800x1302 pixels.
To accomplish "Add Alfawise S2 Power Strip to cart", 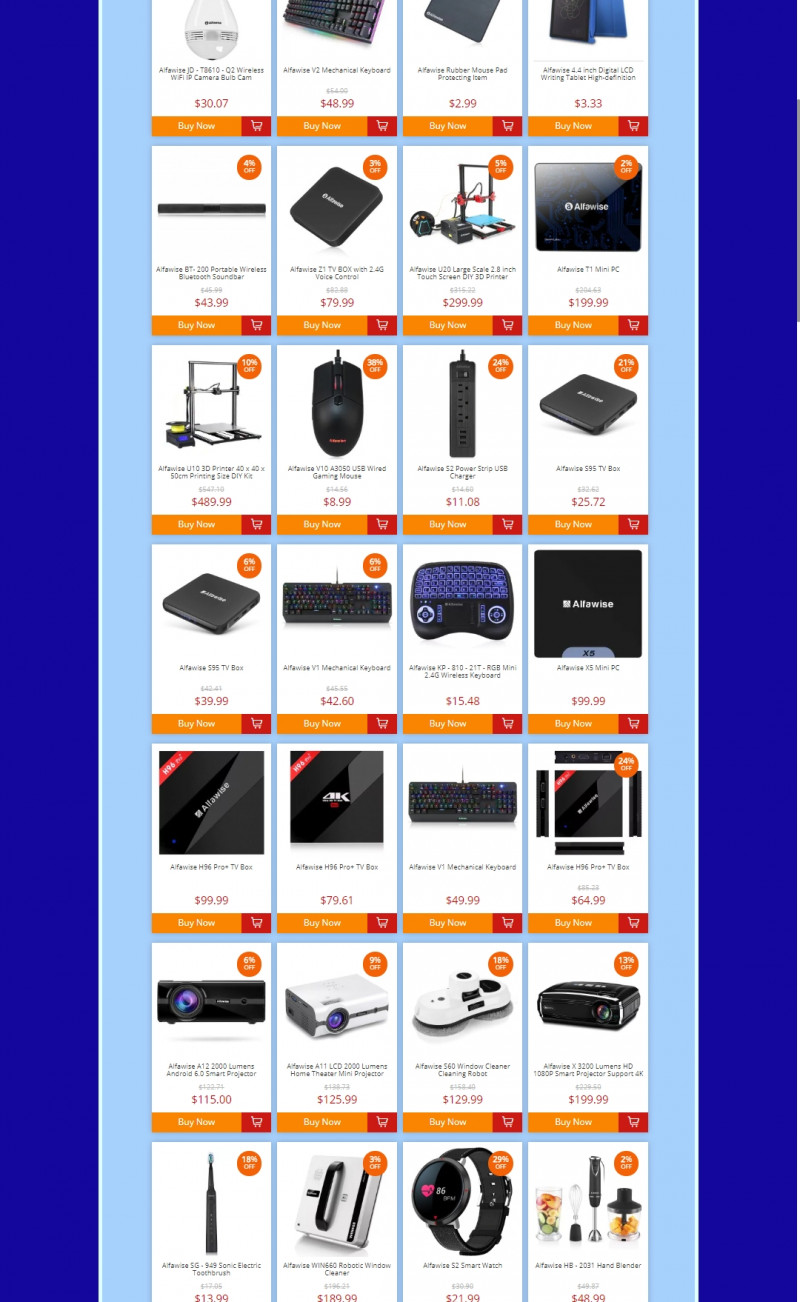I will 507,524.
